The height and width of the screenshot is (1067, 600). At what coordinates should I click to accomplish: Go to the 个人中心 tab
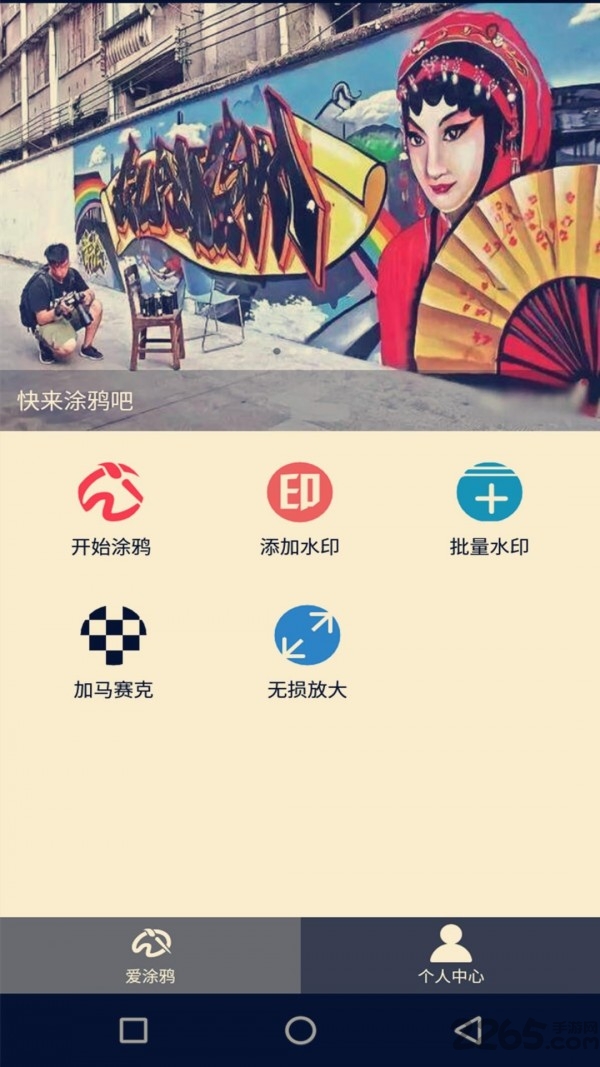point(450,955)
